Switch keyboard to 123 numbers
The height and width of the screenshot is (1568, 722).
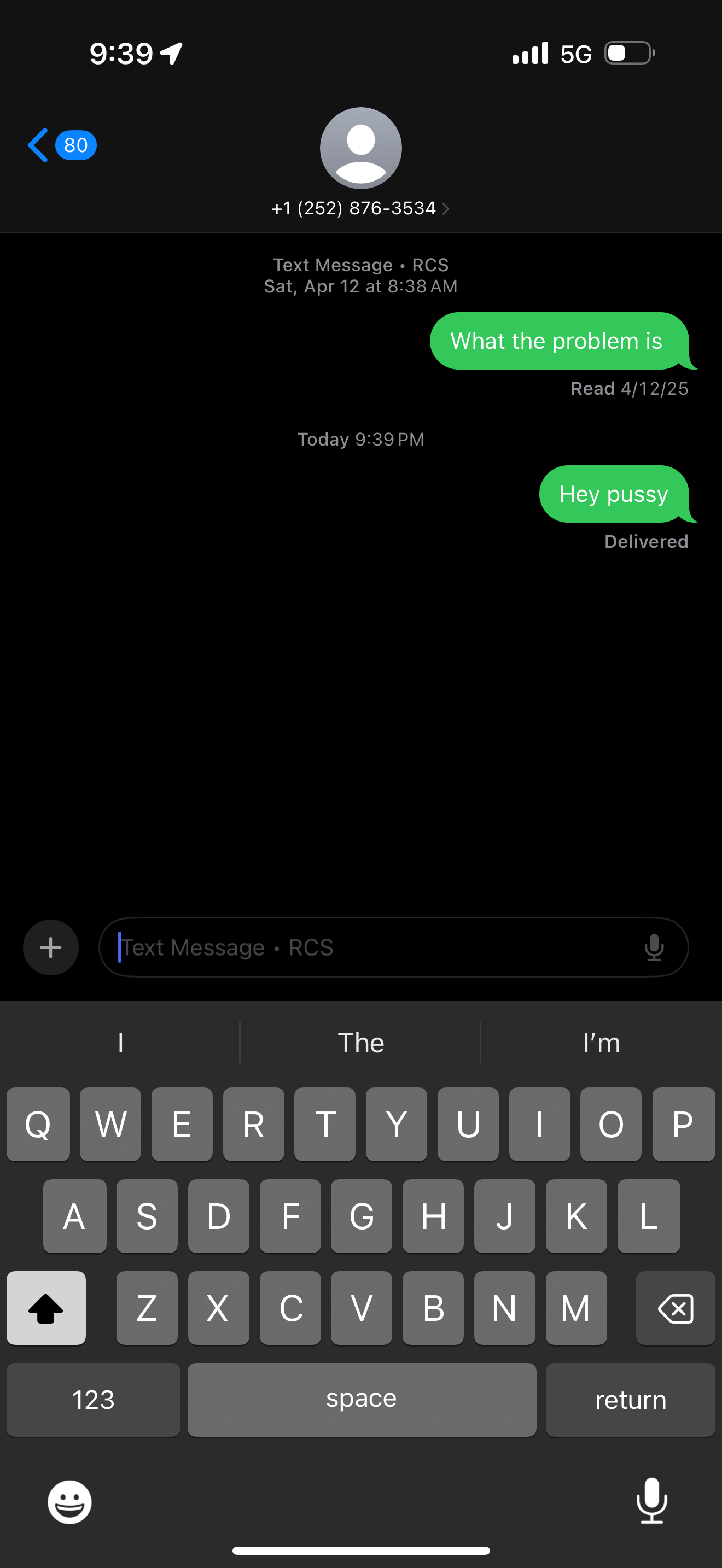(x=93, y=1400)
